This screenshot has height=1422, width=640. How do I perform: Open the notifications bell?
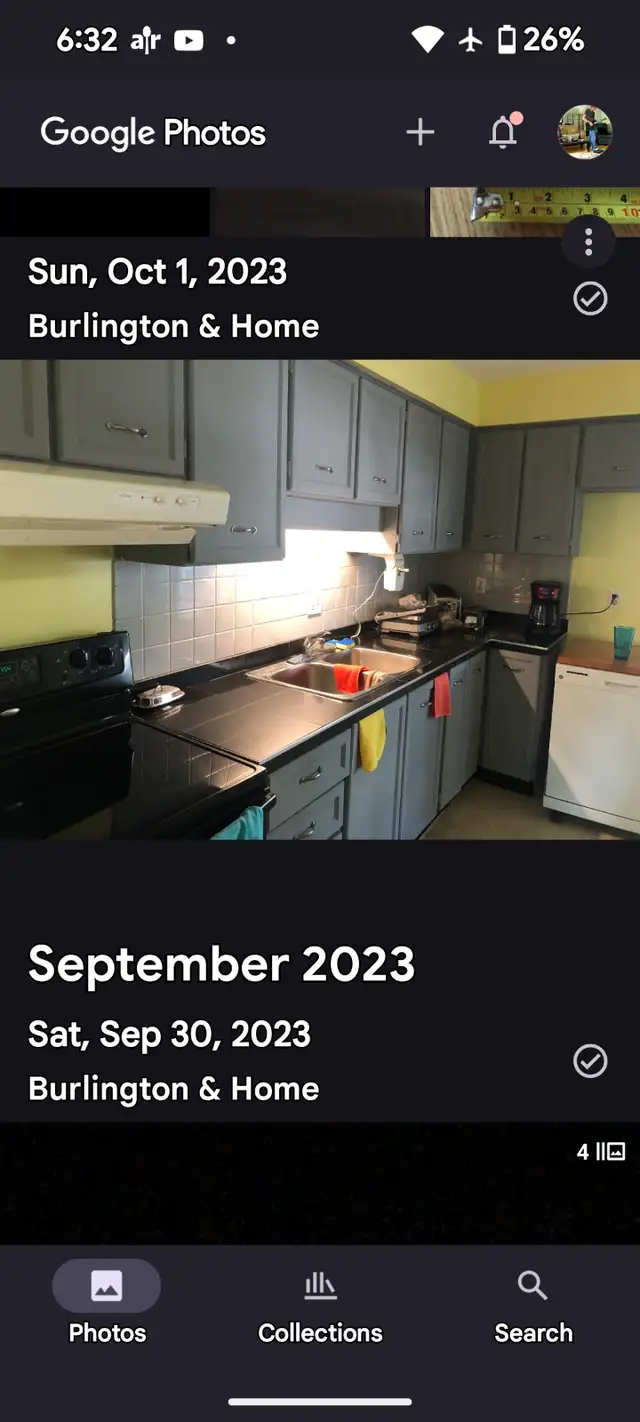pyautogui.click(x=504, y=131)
